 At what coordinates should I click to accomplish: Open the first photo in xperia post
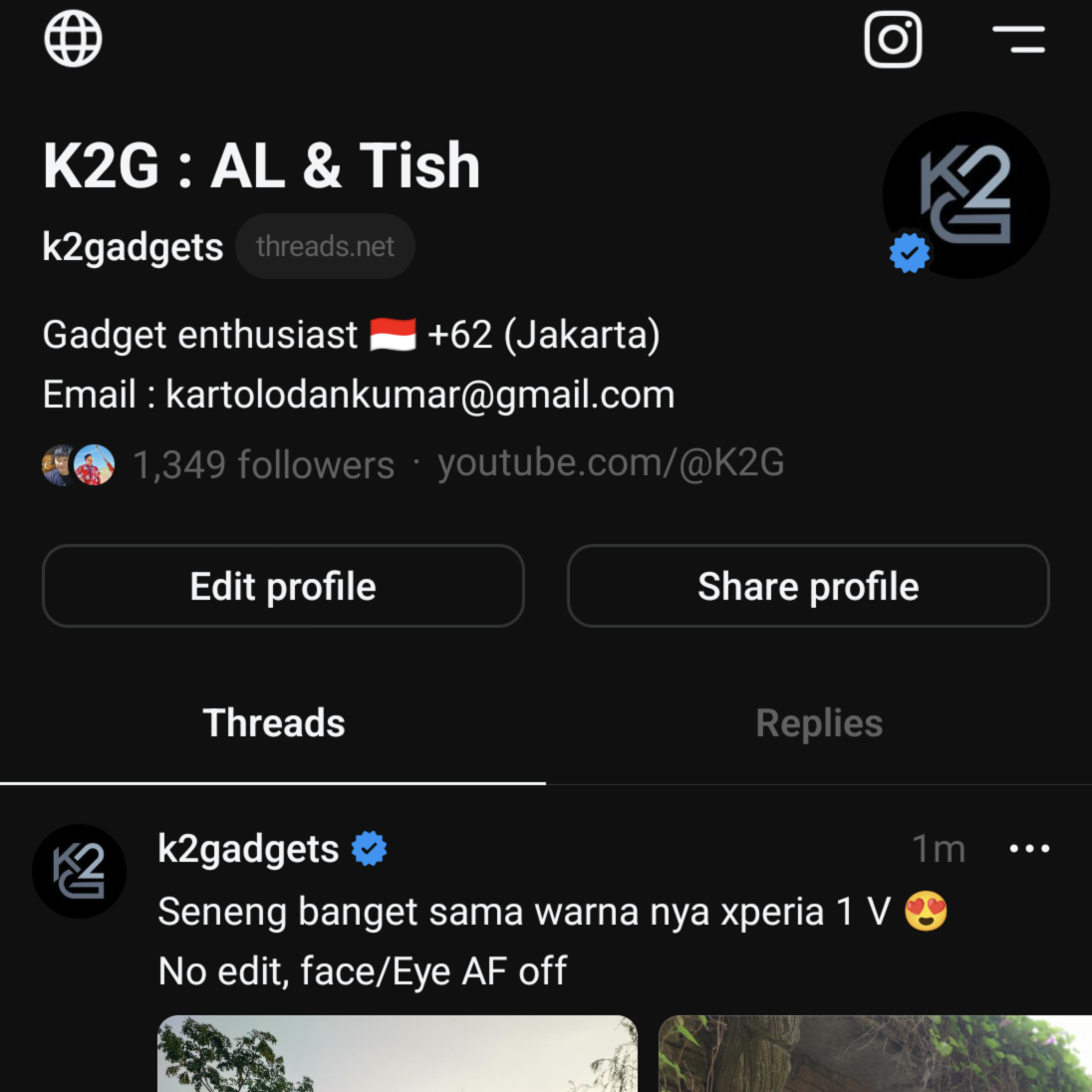coord(397,1053)
